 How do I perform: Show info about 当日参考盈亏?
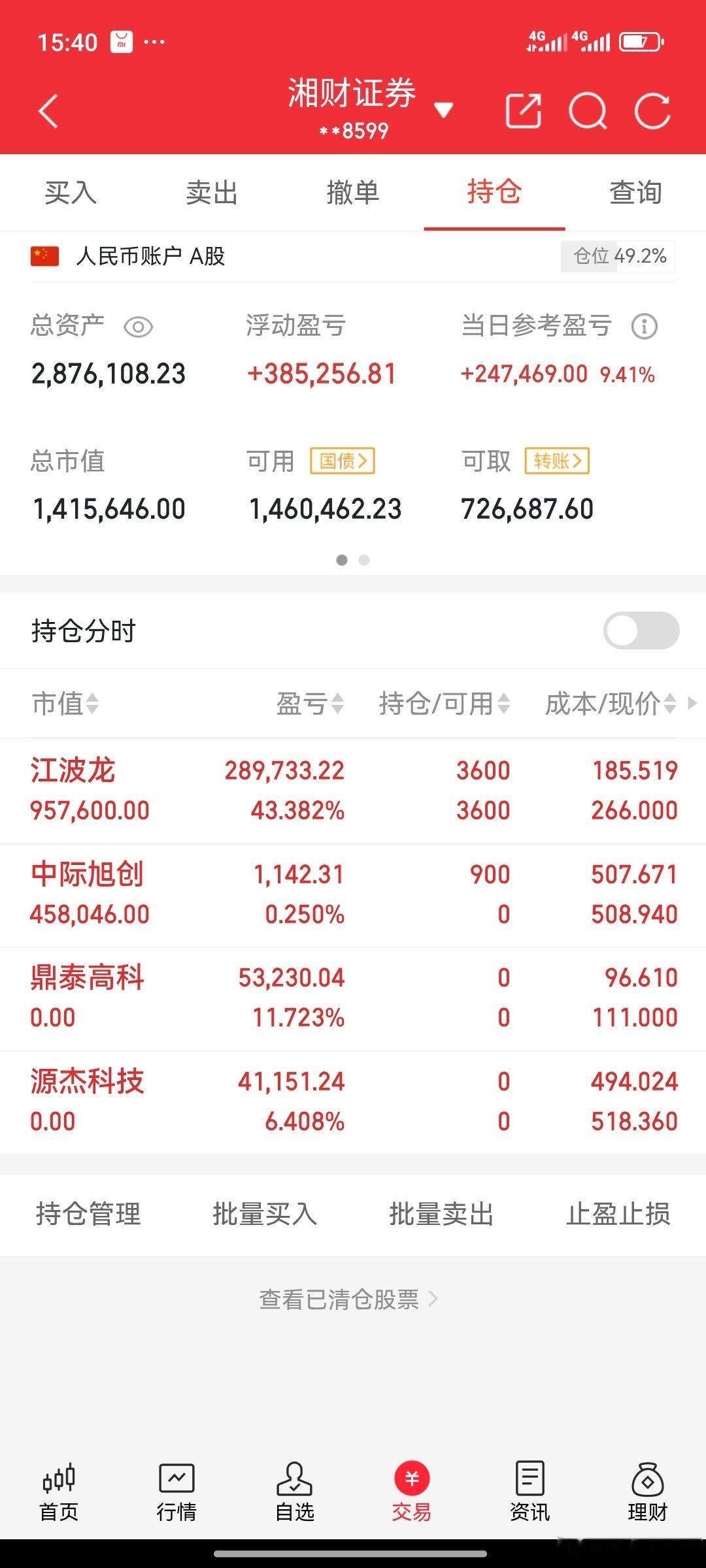(x=644, y=326)
